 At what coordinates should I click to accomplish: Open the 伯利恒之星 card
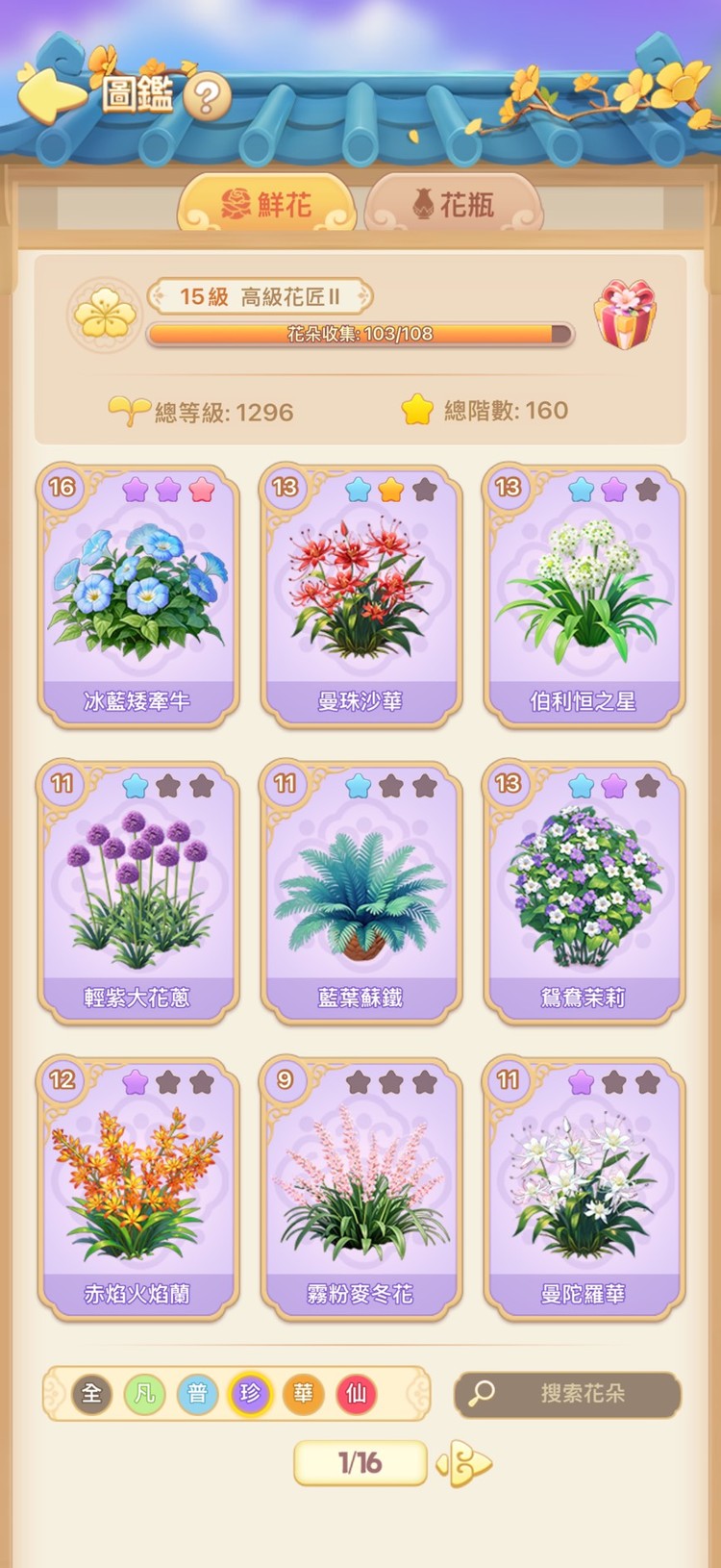point(584,596)
